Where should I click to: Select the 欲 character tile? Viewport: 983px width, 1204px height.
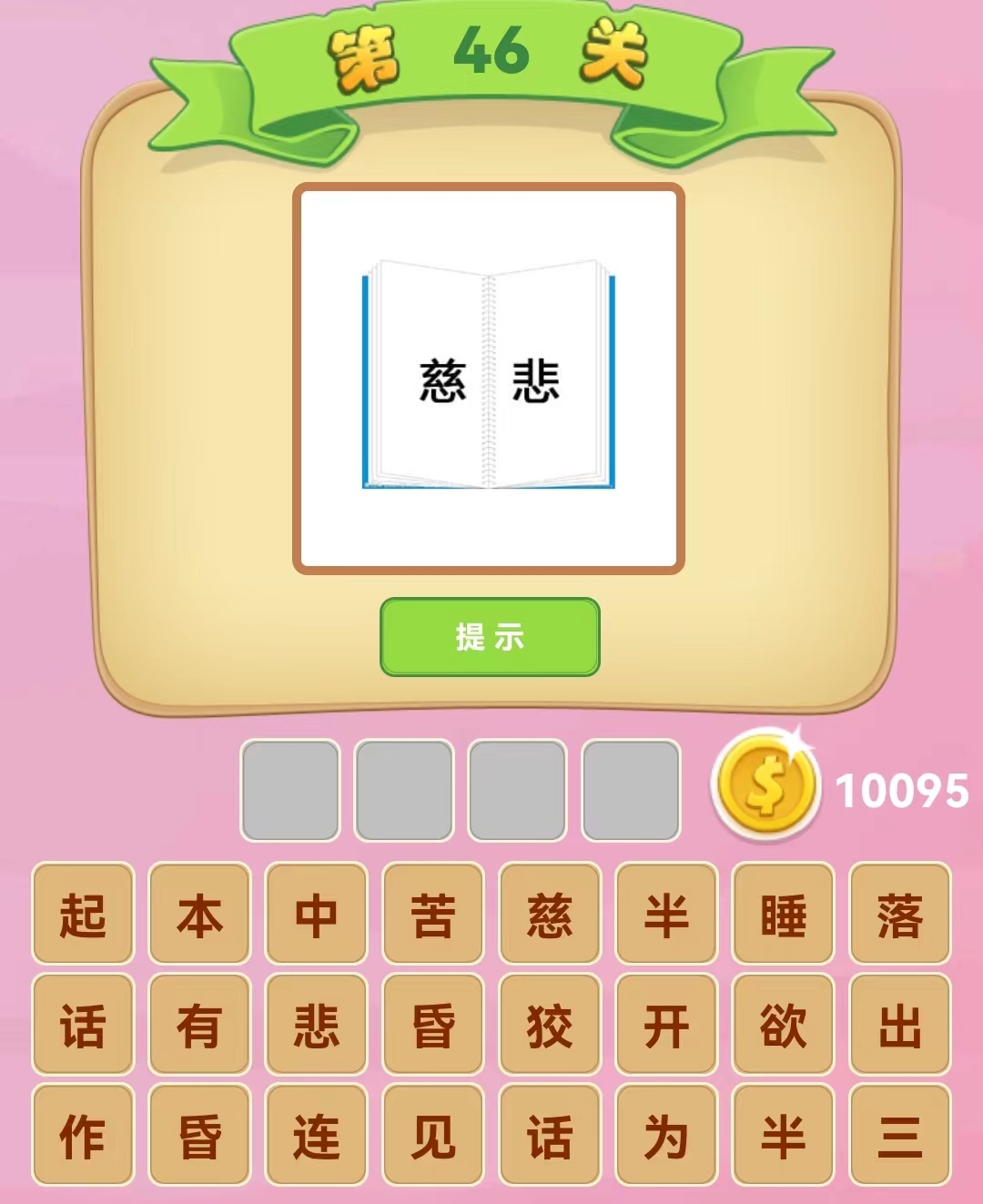coord(783,1025)
